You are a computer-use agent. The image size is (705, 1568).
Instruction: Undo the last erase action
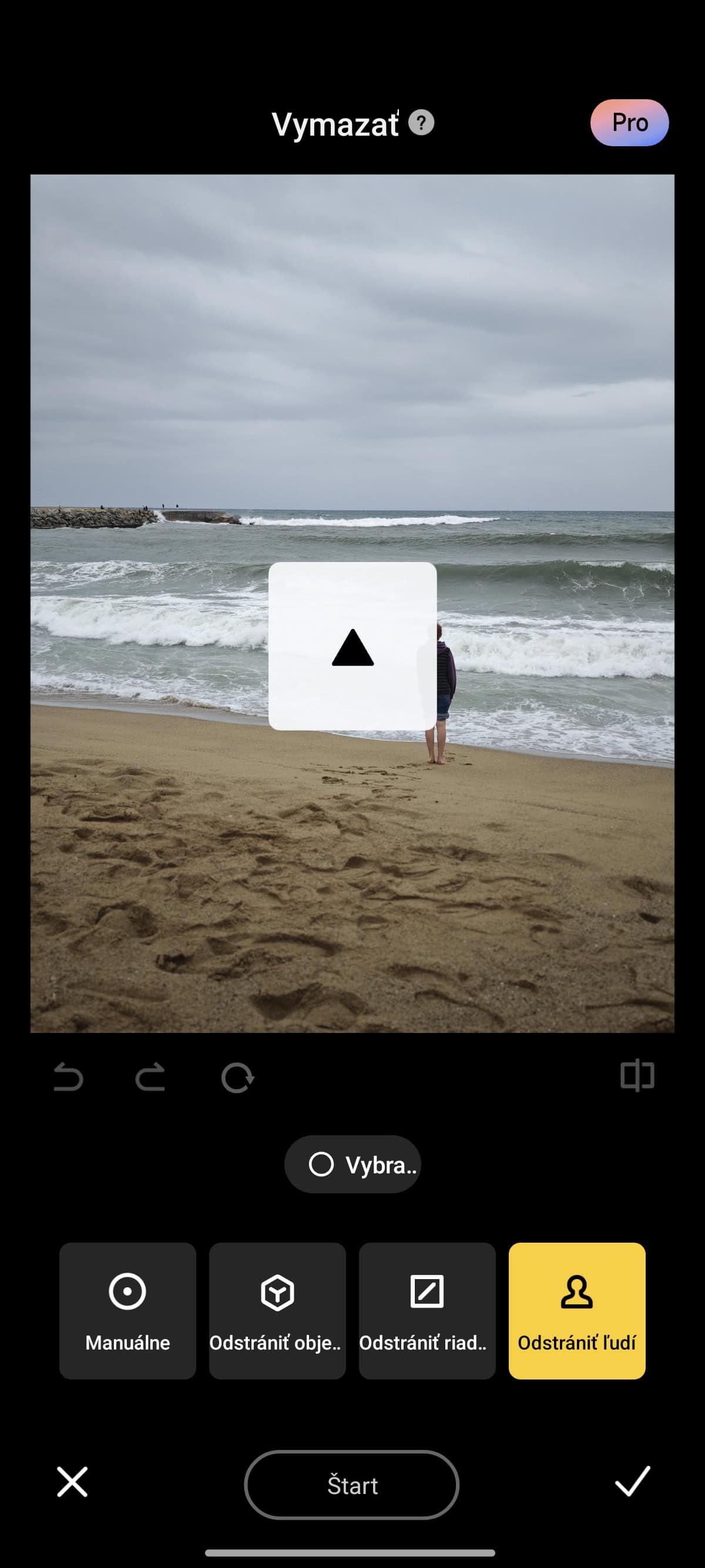[x=68, y=1076]
